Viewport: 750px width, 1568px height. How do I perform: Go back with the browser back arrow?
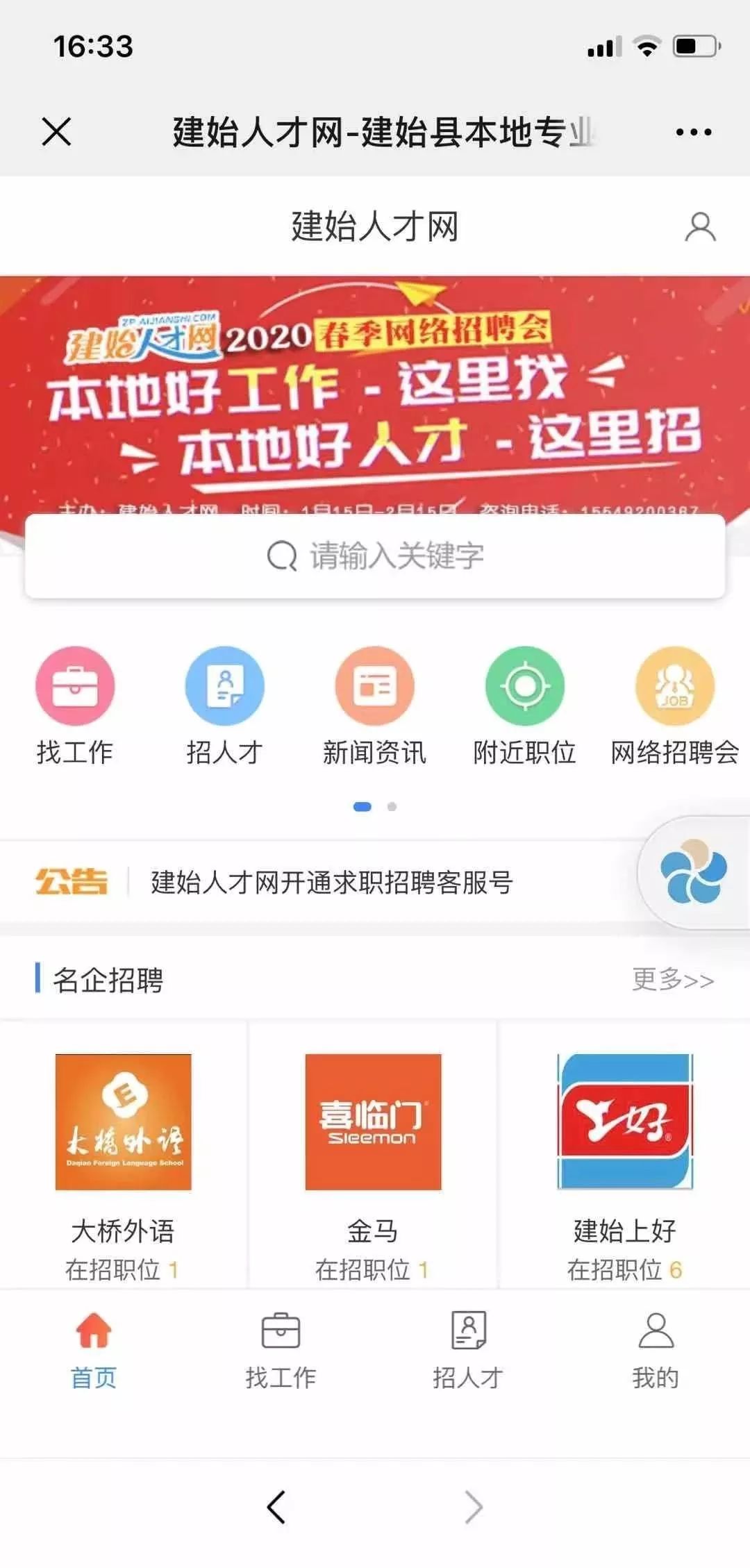[x=276, y=1507]
